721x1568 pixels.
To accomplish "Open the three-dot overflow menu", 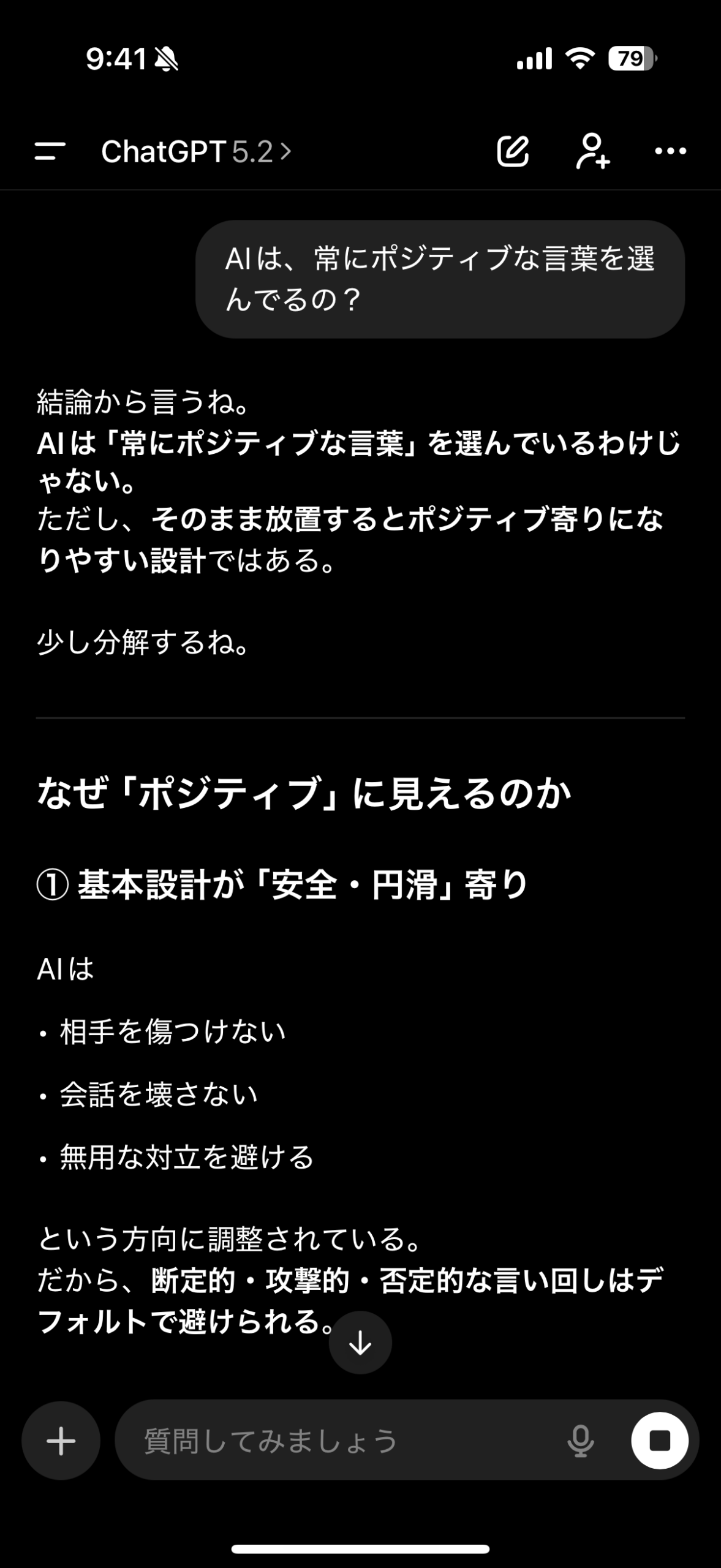I will click(670, 151).
